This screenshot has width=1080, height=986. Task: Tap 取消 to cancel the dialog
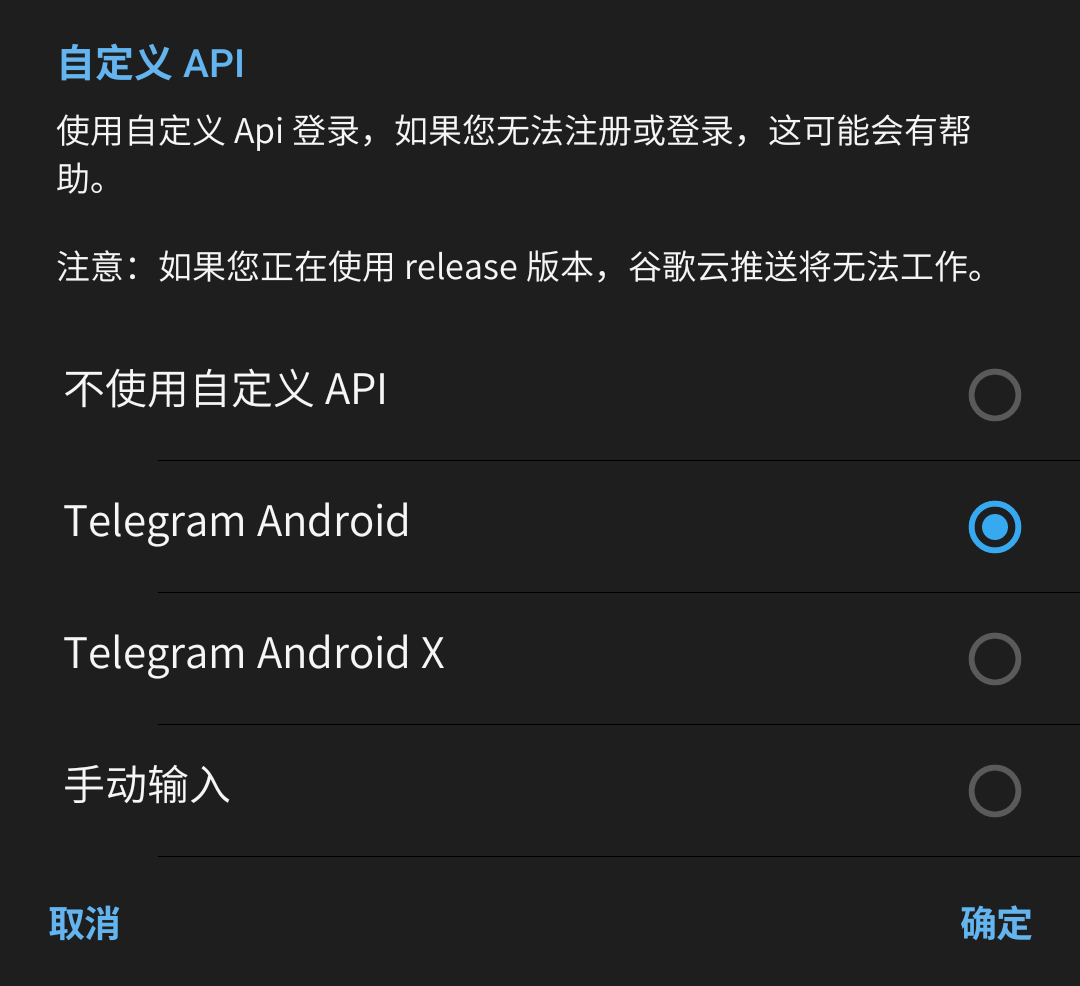[x=85, y=923]
